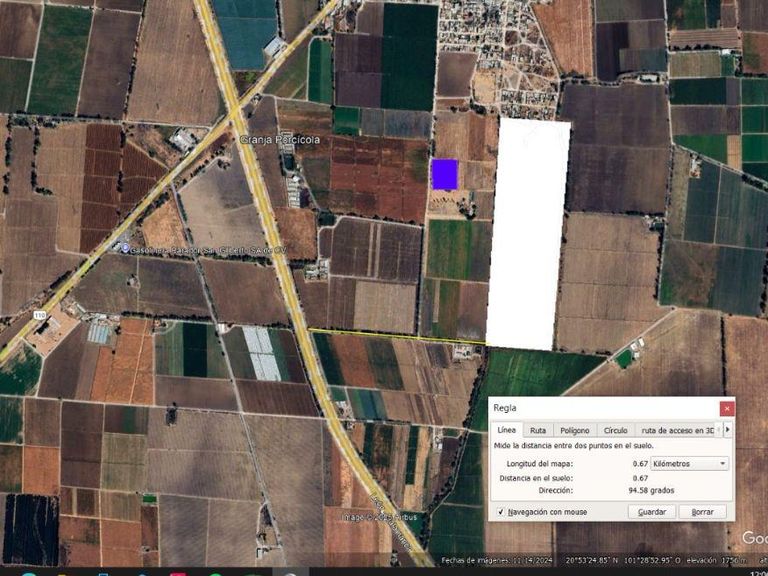Clear the measurement with Borrar
Image resolution: width=768 pixels, height=576 pixels.
click(x=702, y=512)
